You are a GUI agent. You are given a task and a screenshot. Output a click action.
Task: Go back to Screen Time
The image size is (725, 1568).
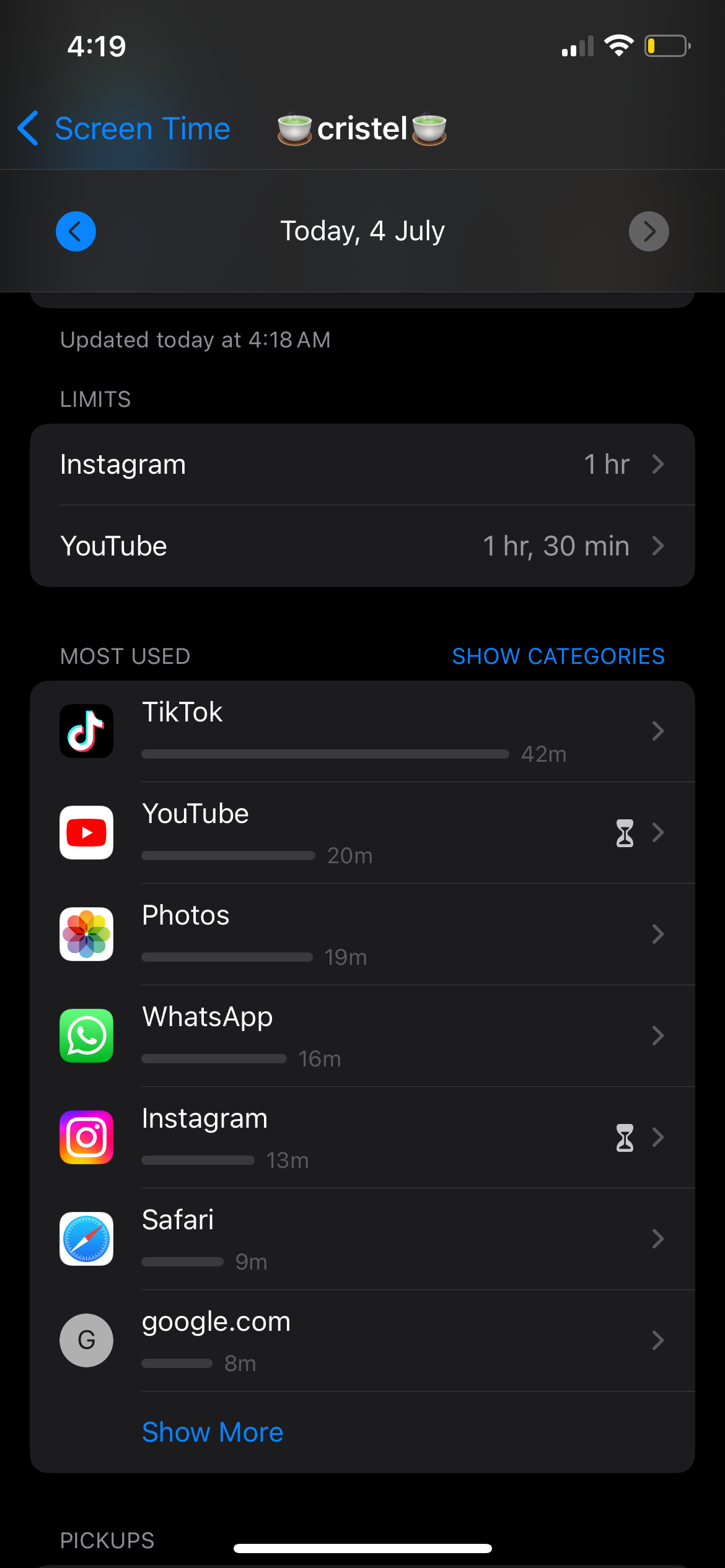[x=124, y=129]
